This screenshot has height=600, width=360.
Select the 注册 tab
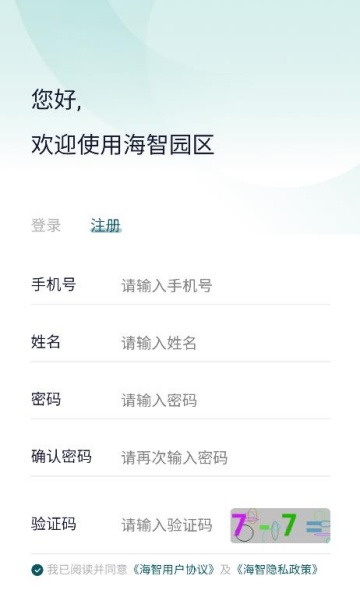pyautogui.click(x=106, y=225)
